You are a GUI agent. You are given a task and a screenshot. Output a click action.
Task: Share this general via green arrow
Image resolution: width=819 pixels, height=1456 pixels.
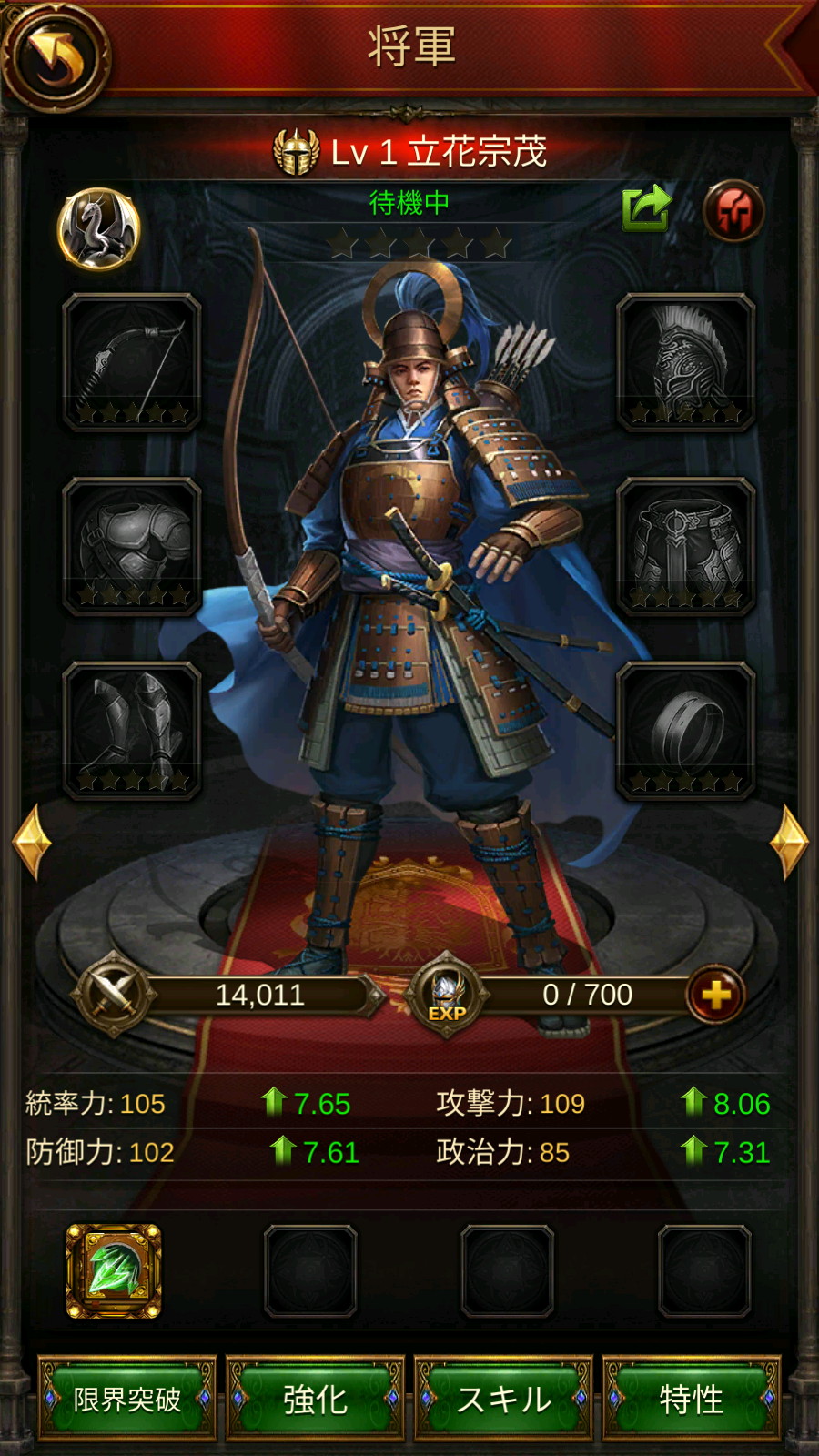647,209
